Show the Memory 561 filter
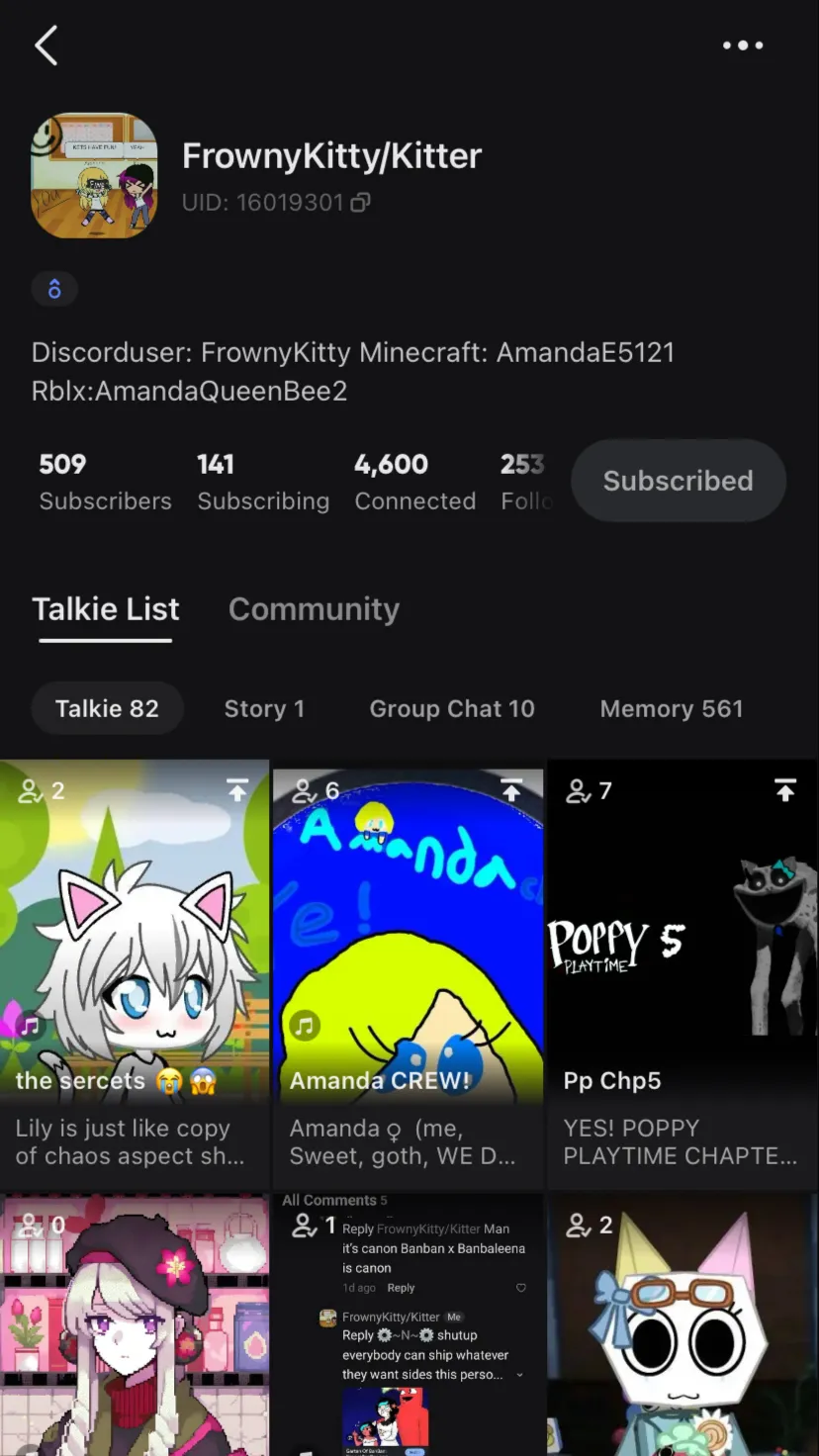This screenshot has width=819, height=1456. point(671,708)
